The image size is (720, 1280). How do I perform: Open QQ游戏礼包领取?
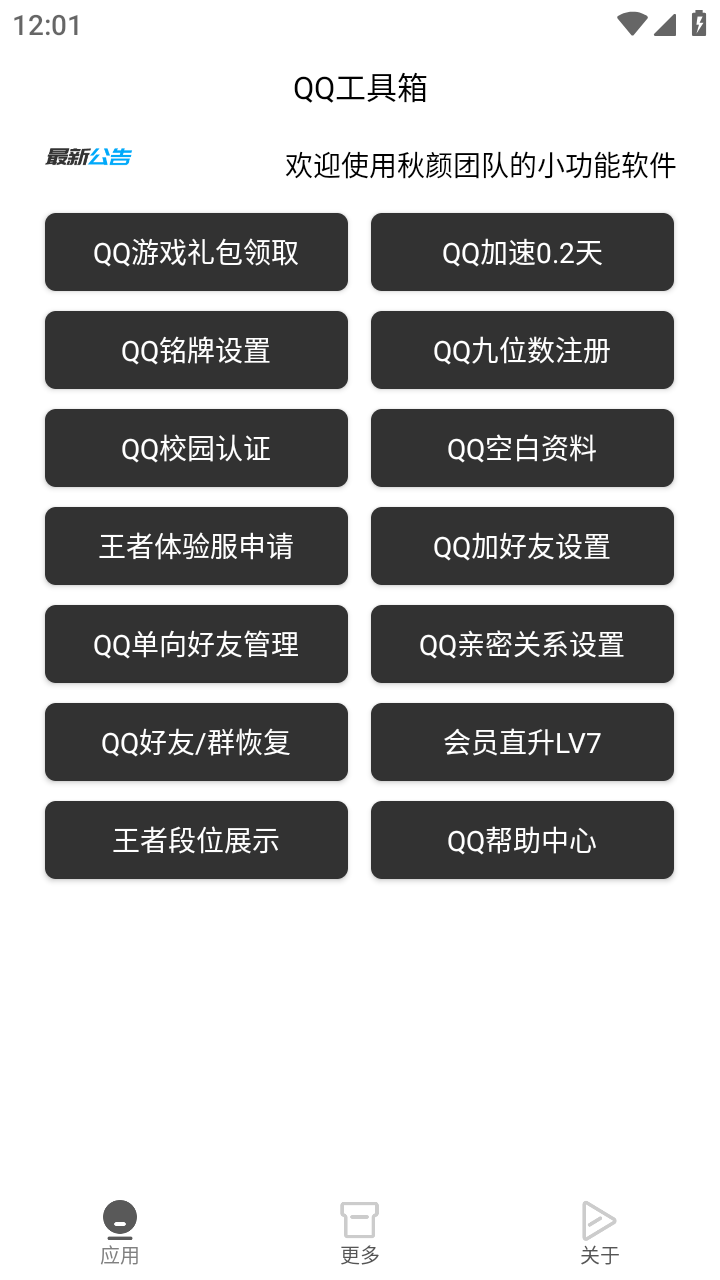pyautogui.click(x=196, y=252)
